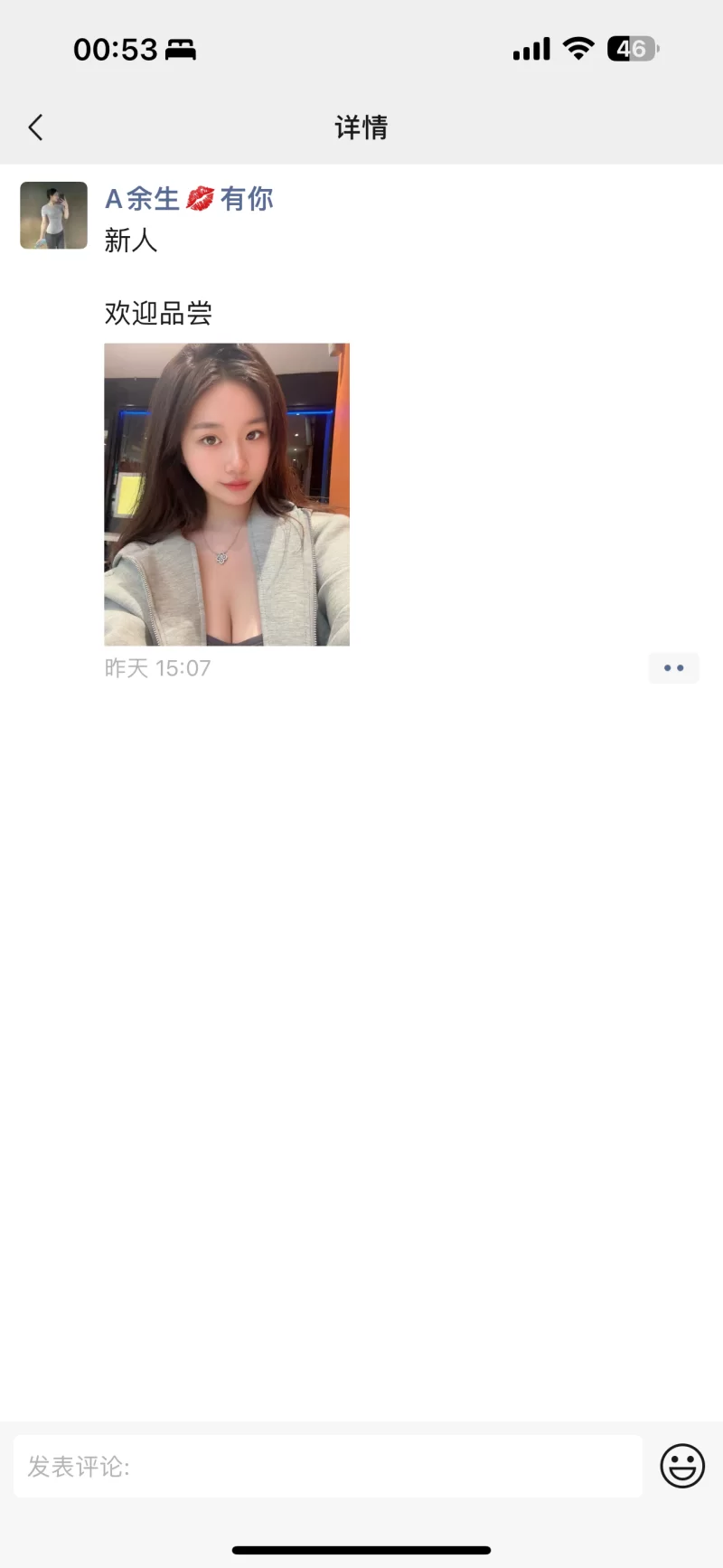
Task: View the post photo full screen
Action: coord(227,494)
